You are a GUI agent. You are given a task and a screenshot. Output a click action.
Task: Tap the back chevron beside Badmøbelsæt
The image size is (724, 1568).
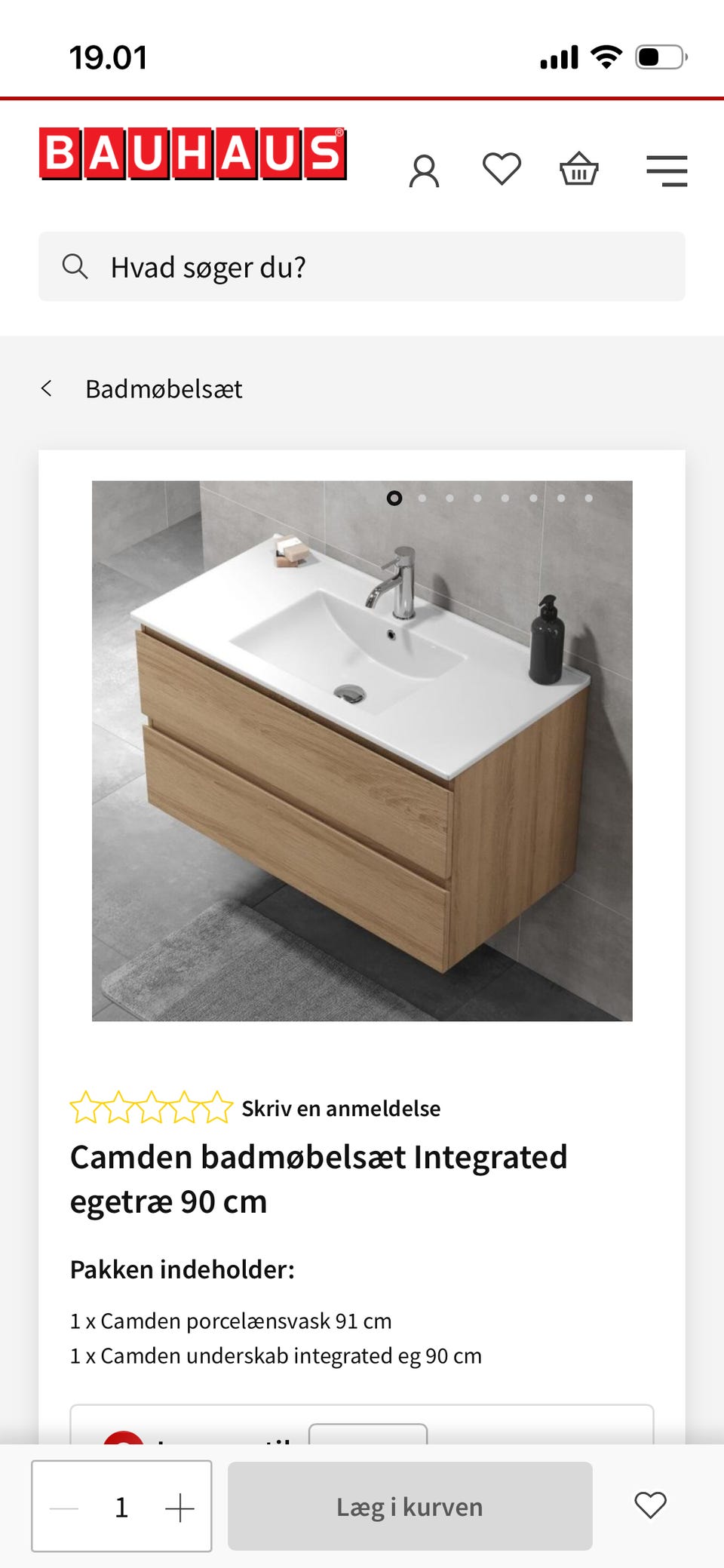(47, 388)
